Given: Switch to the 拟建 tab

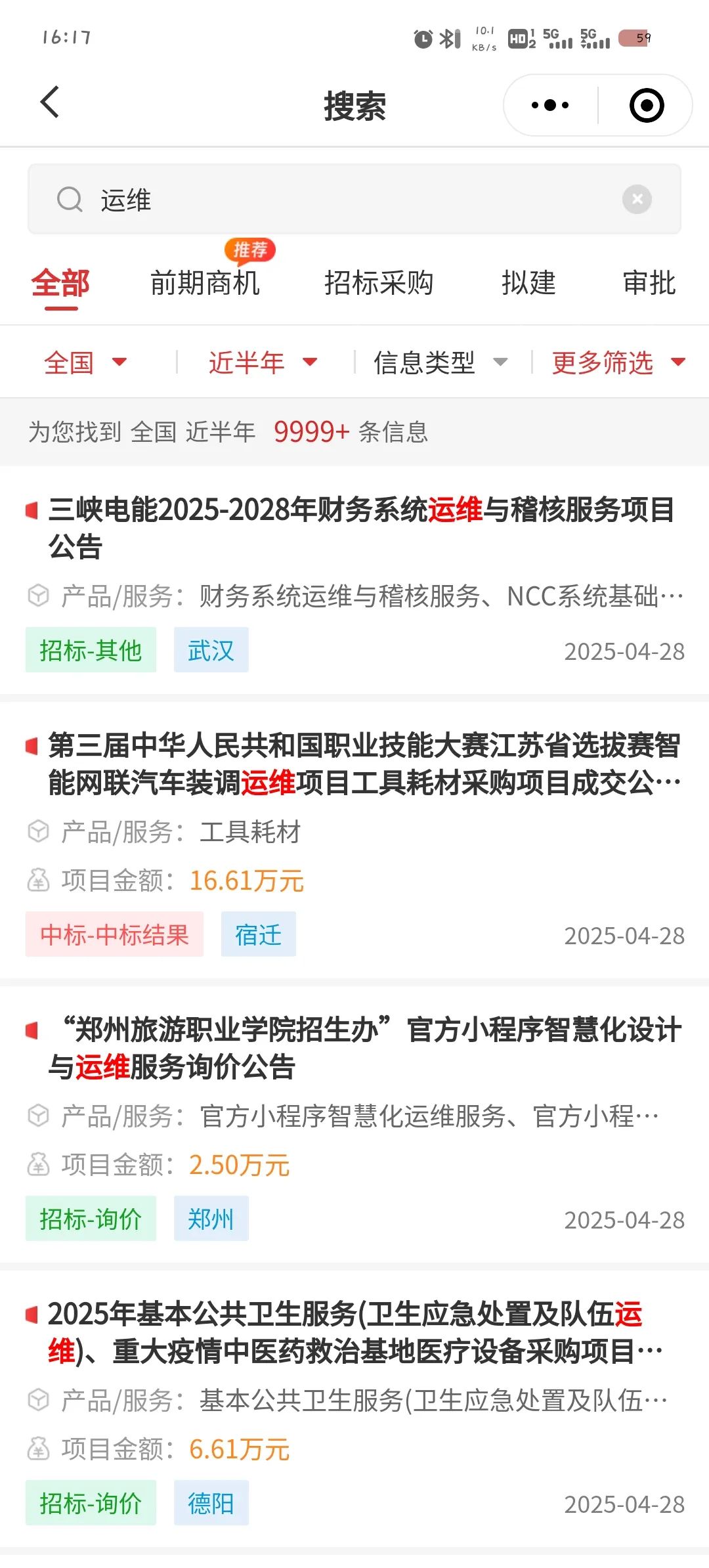Looking at the screenshot, I should [529, 283].
